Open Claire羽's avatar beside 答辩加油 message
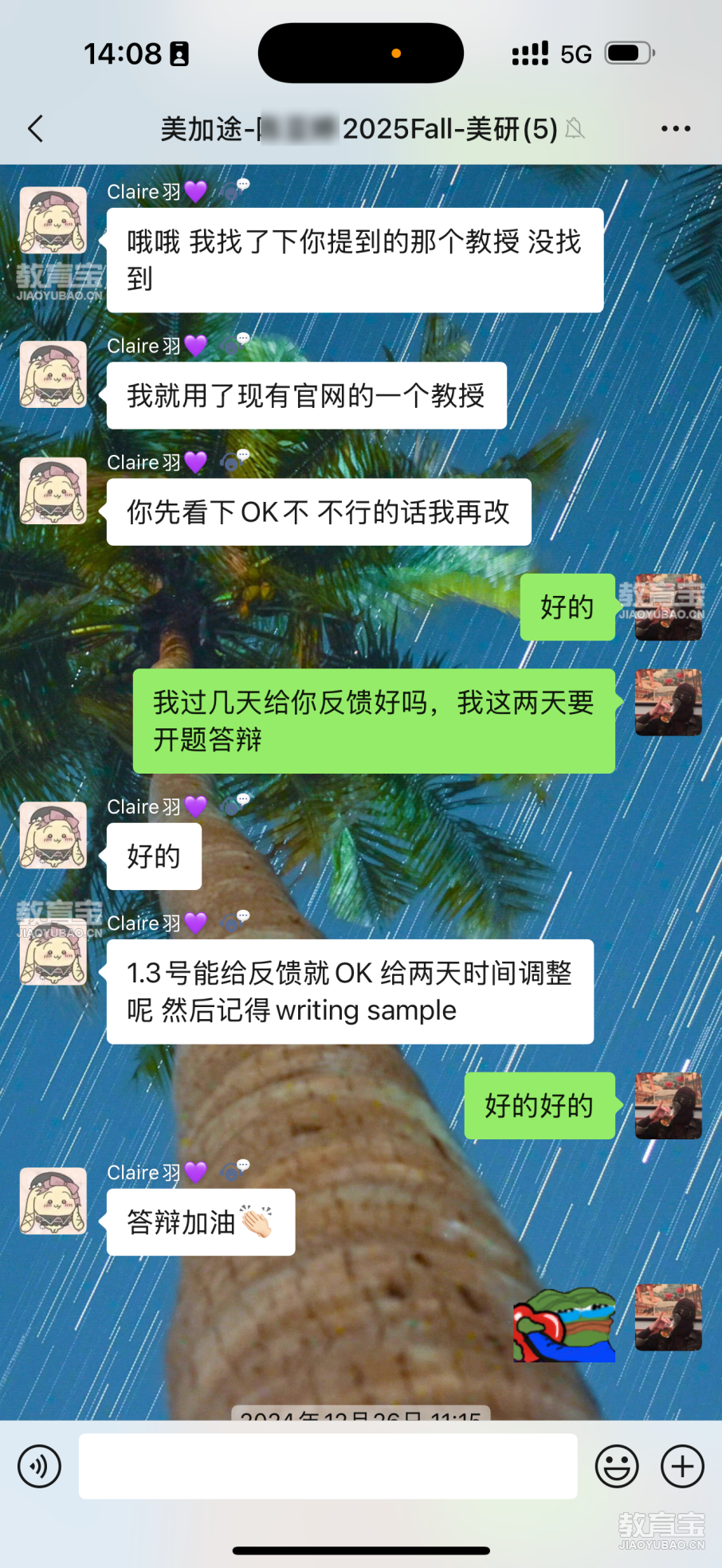Viewport: 722px width, 1568px height. (53, 1201)
